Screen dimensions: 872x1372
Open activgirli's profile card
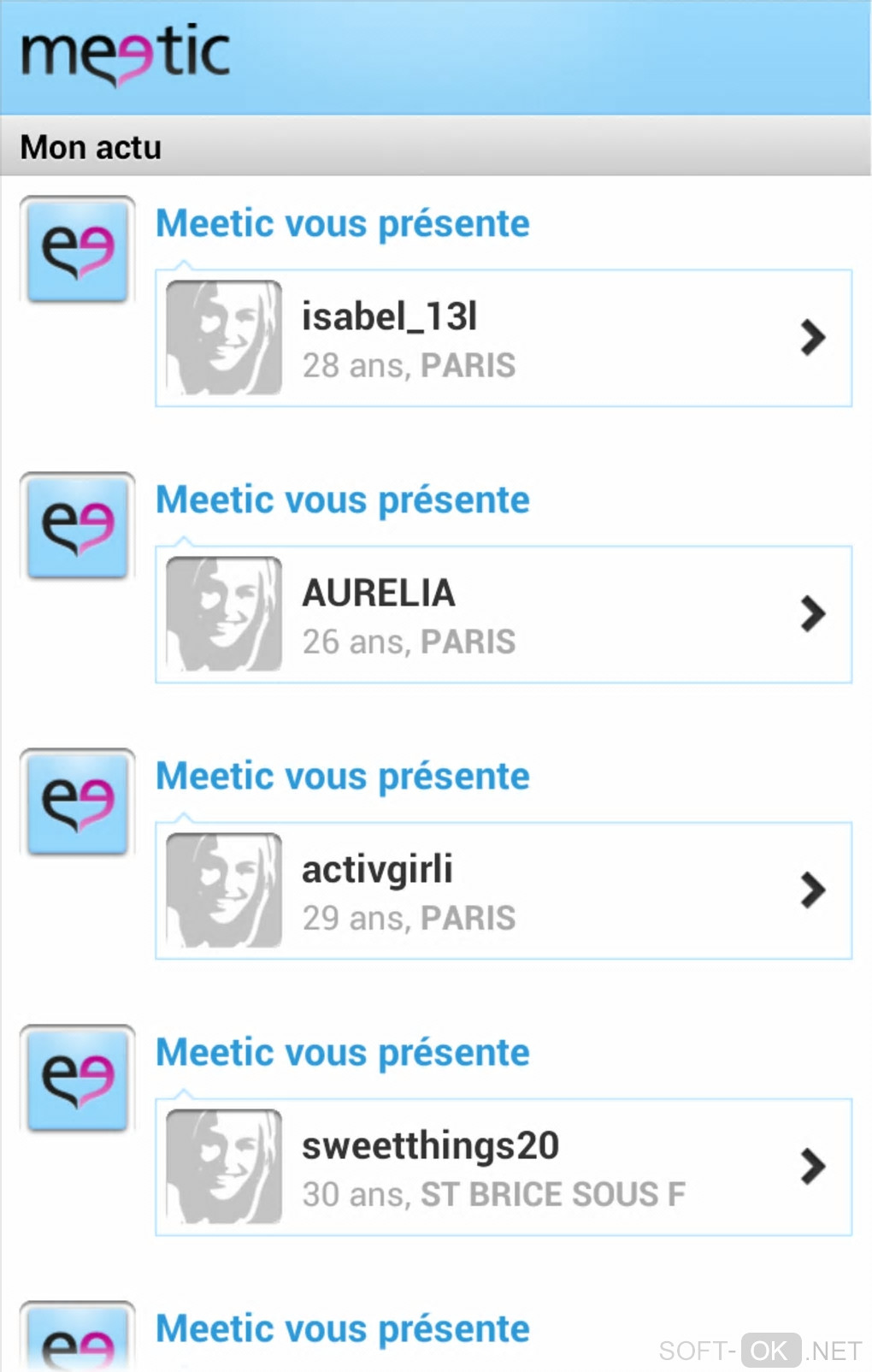pyautogui.click(x=503, y=891)
